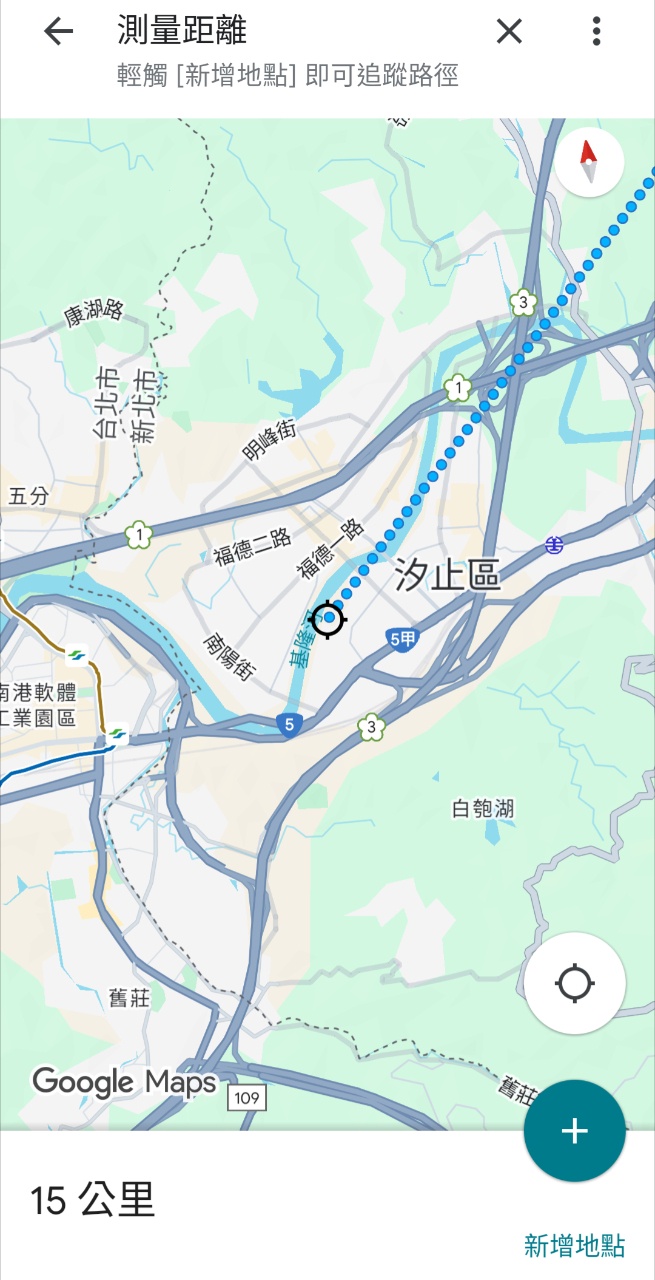The image size is (655, 1280).
Task: Go back using the arrow icon
Action: (x=59, y=32)
